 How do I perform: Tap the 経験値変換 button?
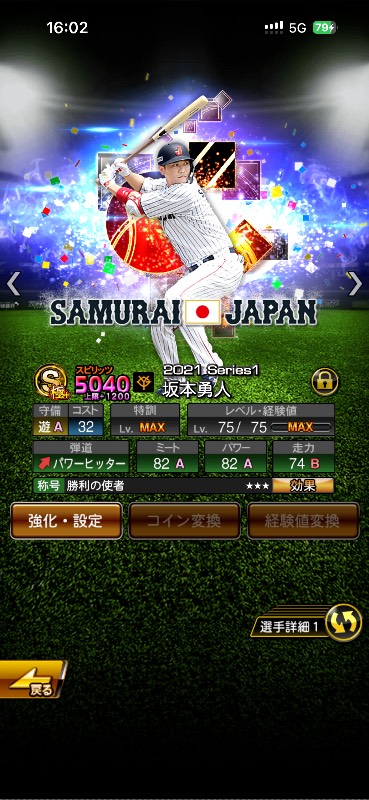(x=303, y=521)
